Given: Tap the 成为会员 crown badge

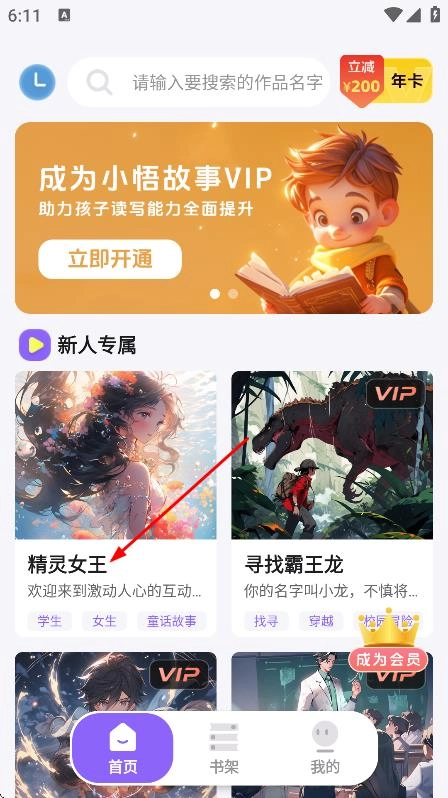Looking at the screenshot, I should click(x=388, y=640).
